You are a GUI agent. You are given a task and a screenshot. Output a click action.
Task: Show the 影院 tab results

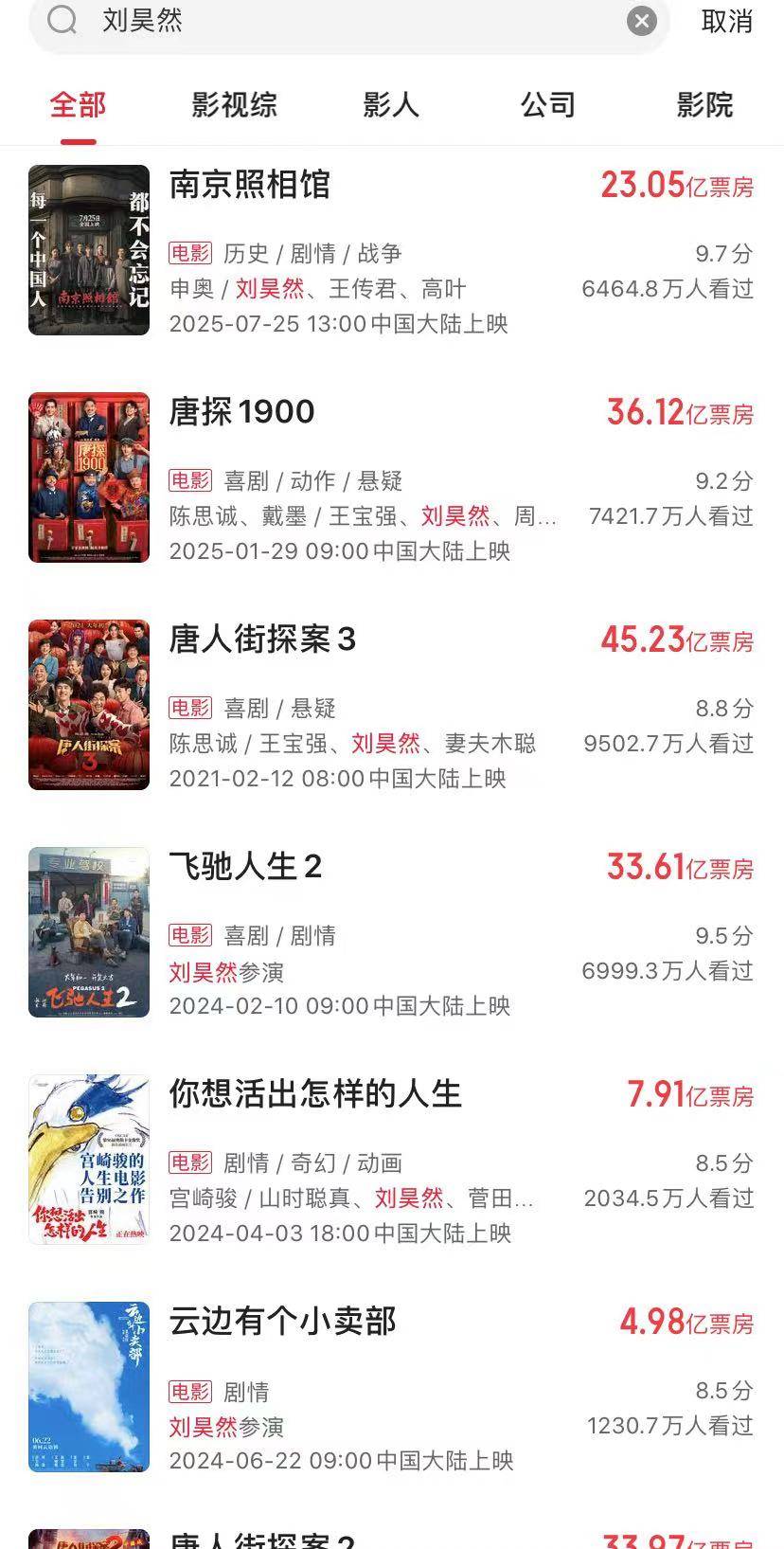pyautogui.click(x=704, y=105)
